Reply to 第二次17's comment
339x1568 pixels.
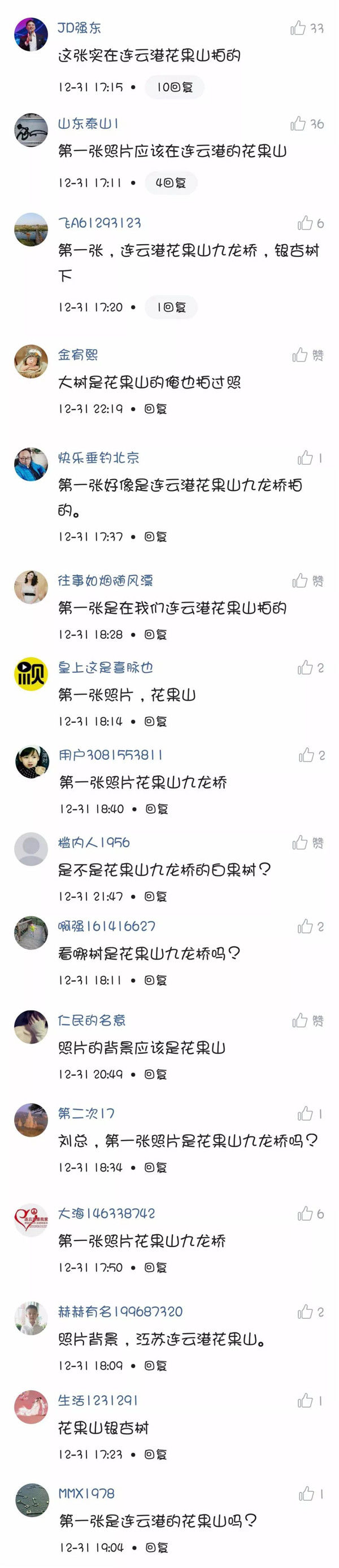click(155, 1168)
